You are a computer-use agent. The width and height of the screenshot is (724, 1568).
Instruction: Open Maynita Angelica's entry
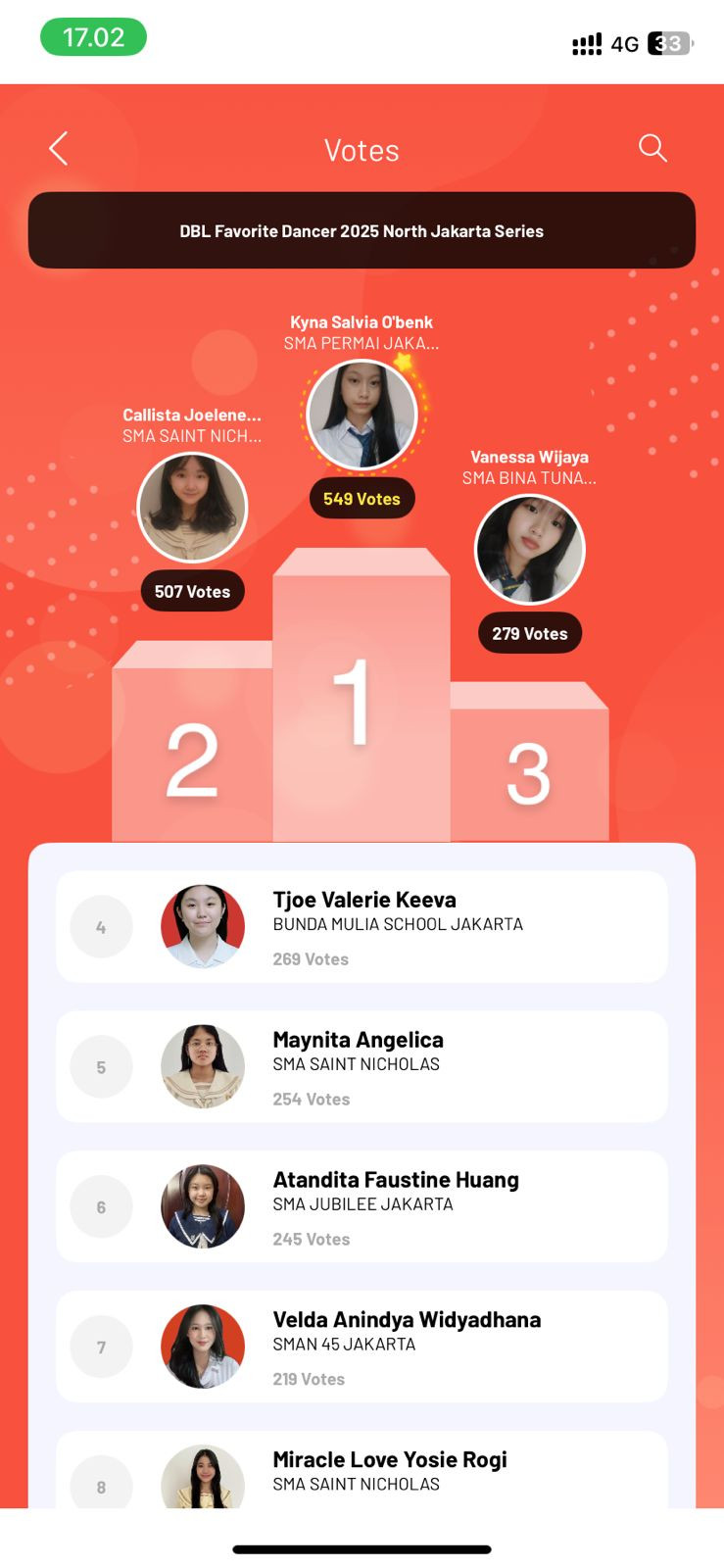click(362, 1066)
